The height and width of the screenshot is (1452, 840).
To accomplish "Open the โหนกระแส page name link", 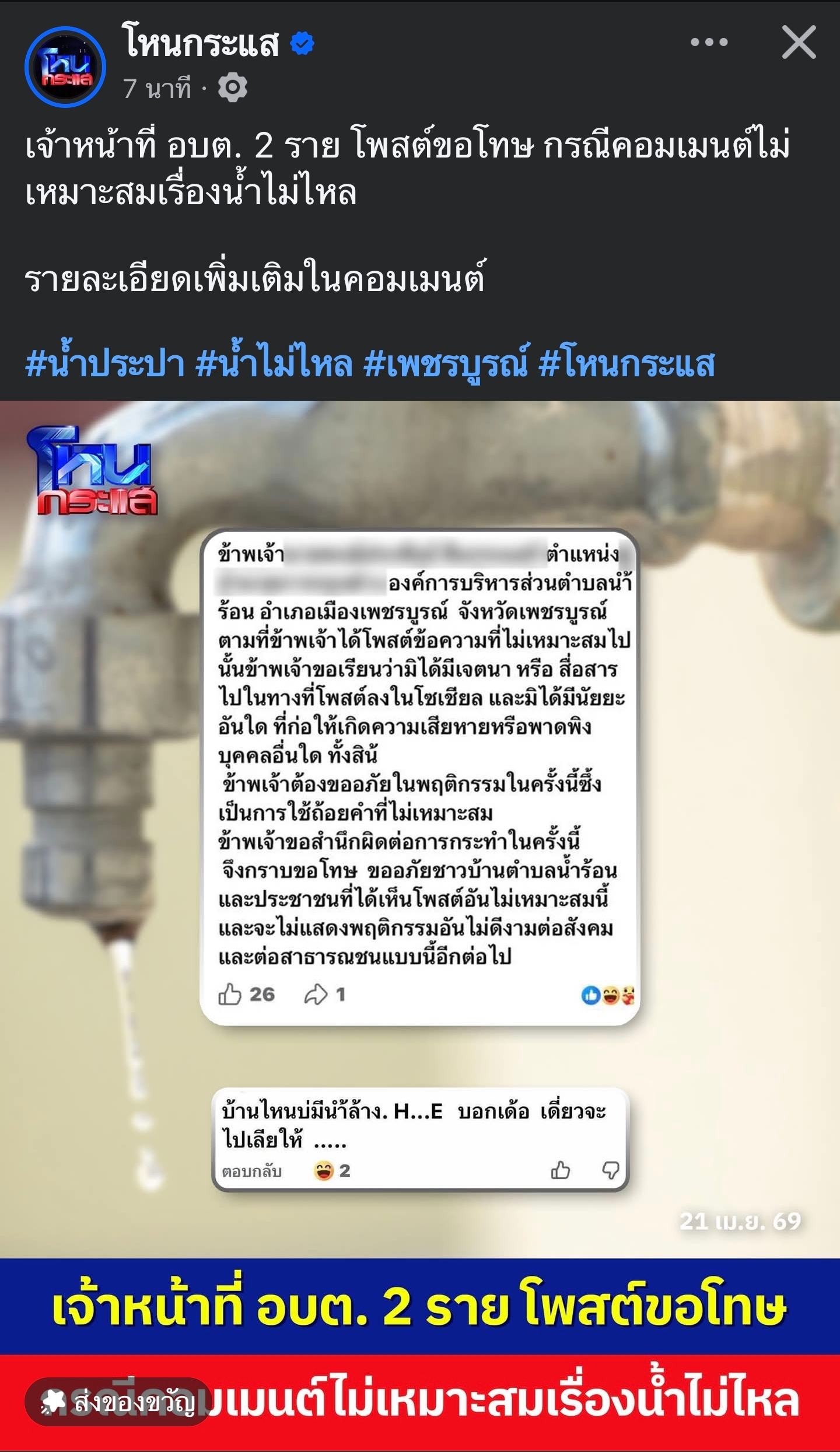I will [201, 44].
